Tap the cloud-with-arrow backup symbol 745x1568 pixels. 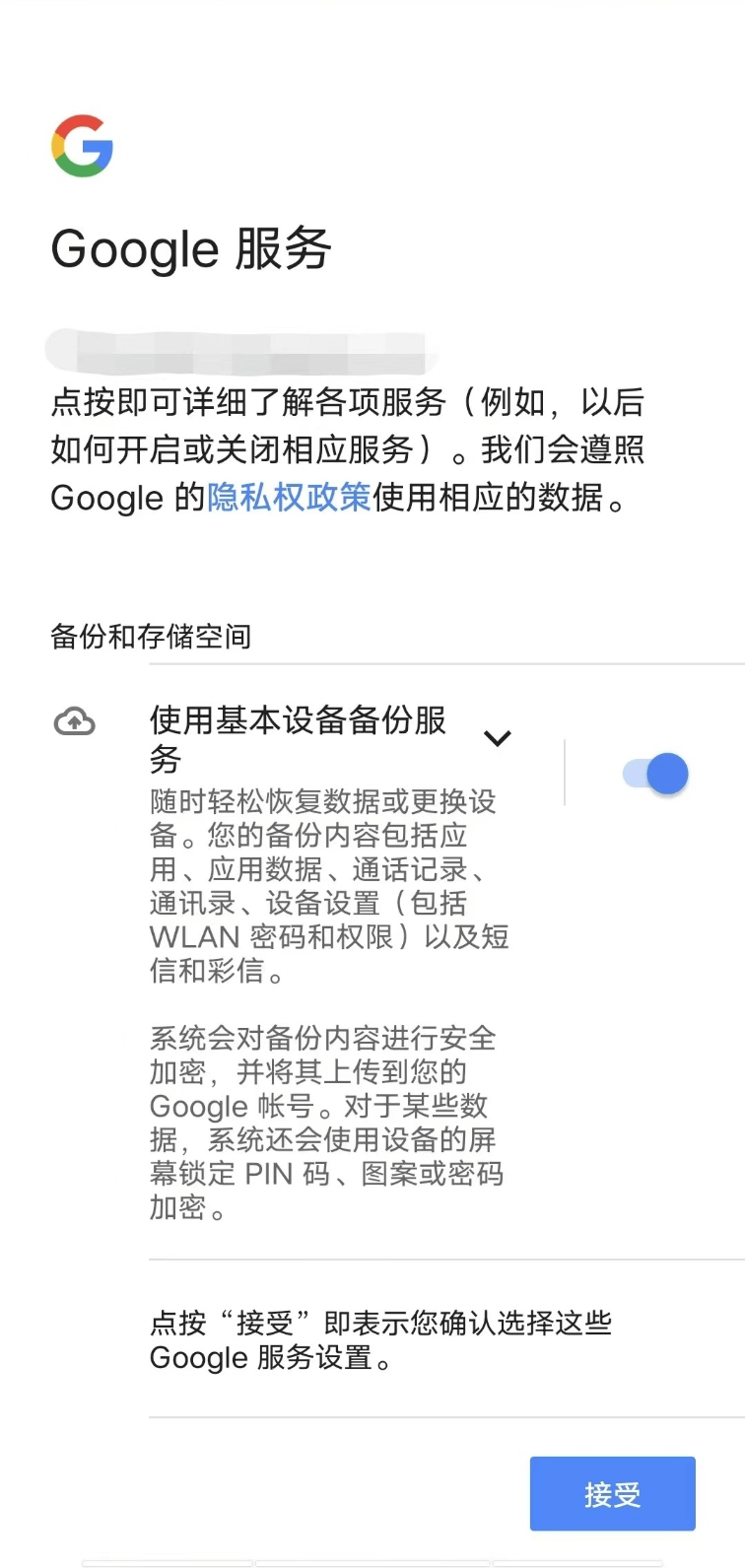pos(76,722)
